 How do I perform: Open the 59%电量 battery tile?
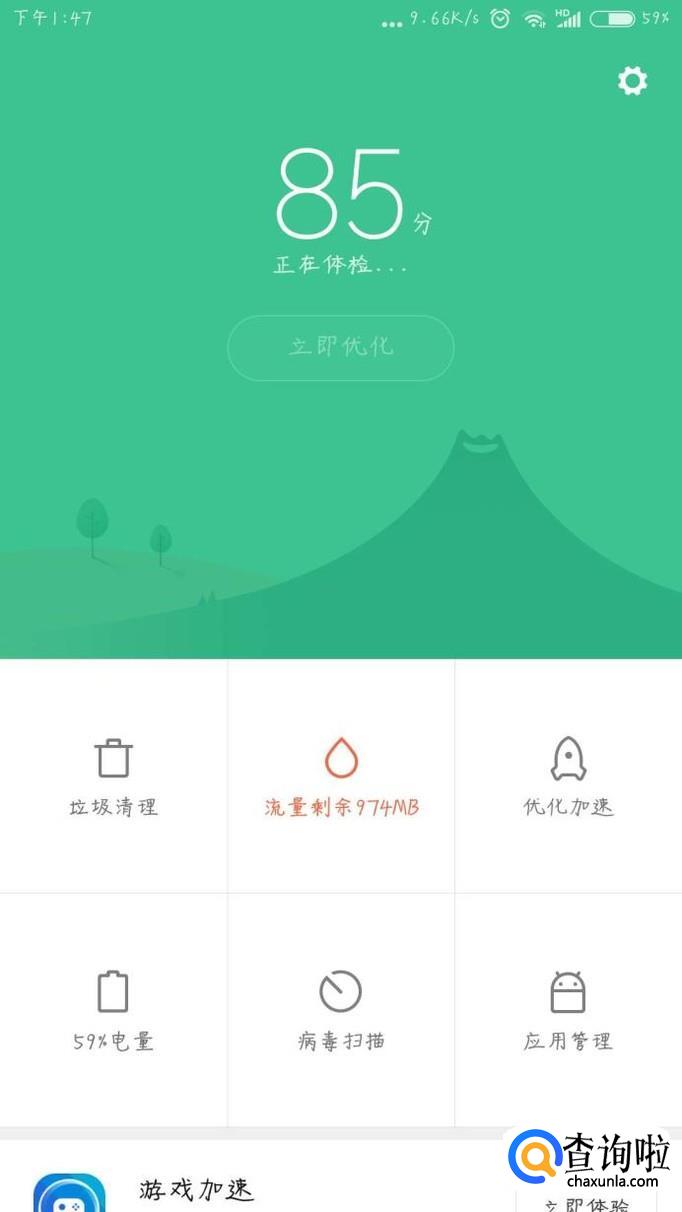pos(113,1010)
